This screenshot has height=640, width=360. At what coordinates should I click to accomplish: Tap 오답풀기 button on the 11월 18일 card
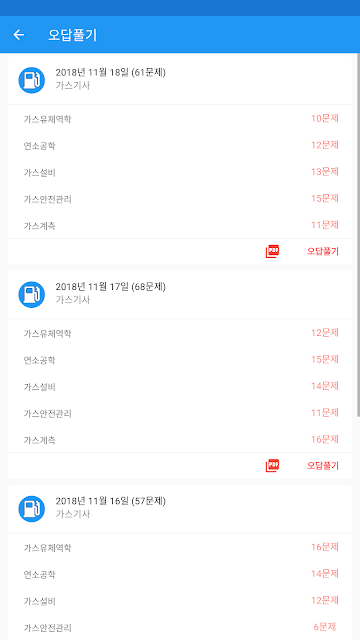[x=323, y=251]
